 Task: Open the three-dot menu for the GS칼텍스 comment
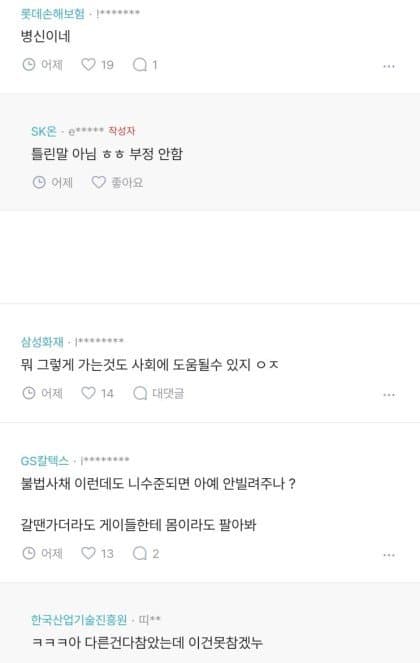tap(389, 555)
